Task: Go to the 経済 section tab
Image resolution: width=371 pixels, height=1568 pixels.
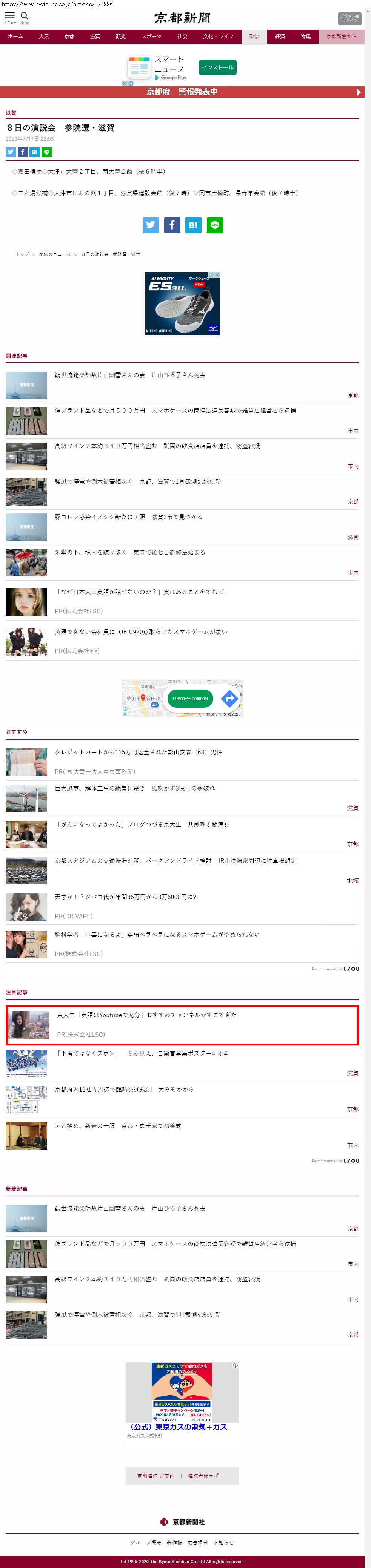Action: [x=280, y=37]
